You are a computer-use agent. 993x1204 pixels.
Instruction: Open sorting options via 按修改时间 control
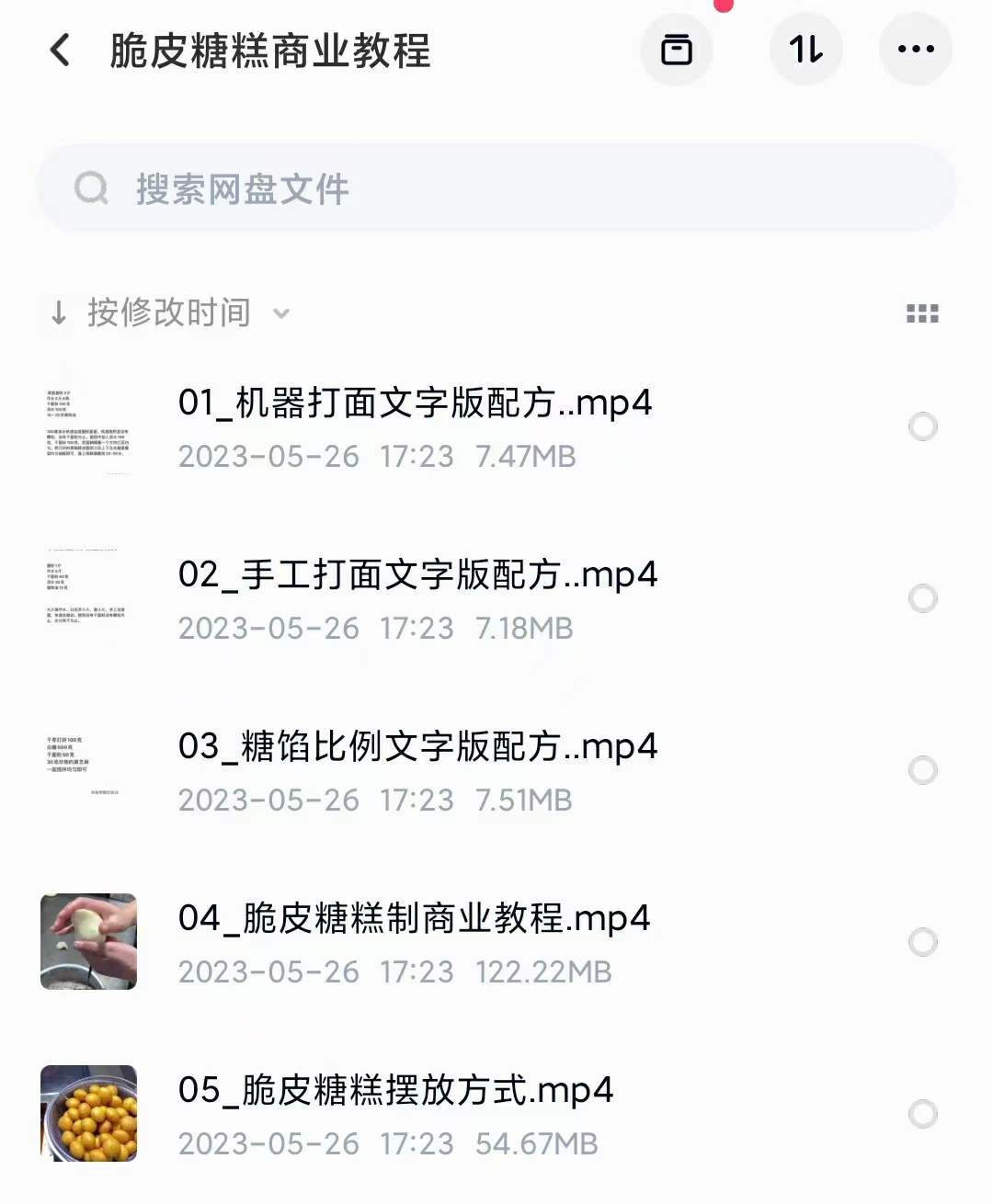click(169, 313)
